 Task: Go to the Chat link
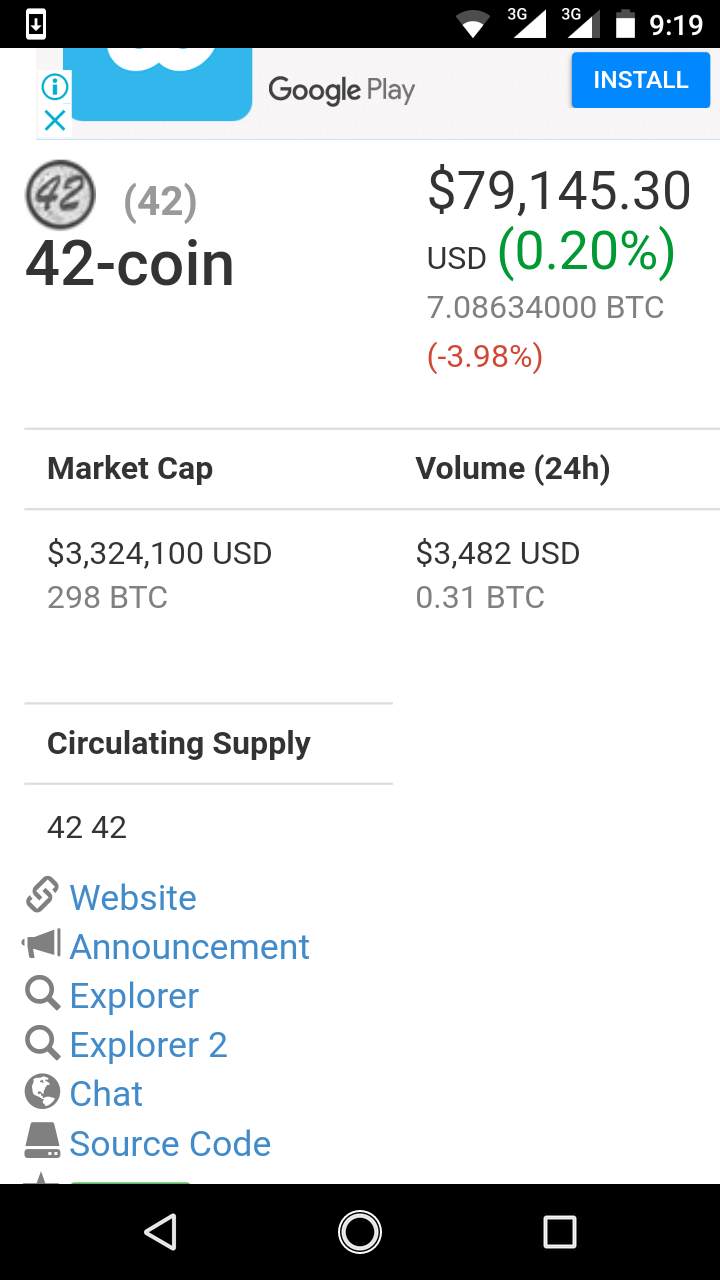tap(106, 1093)
